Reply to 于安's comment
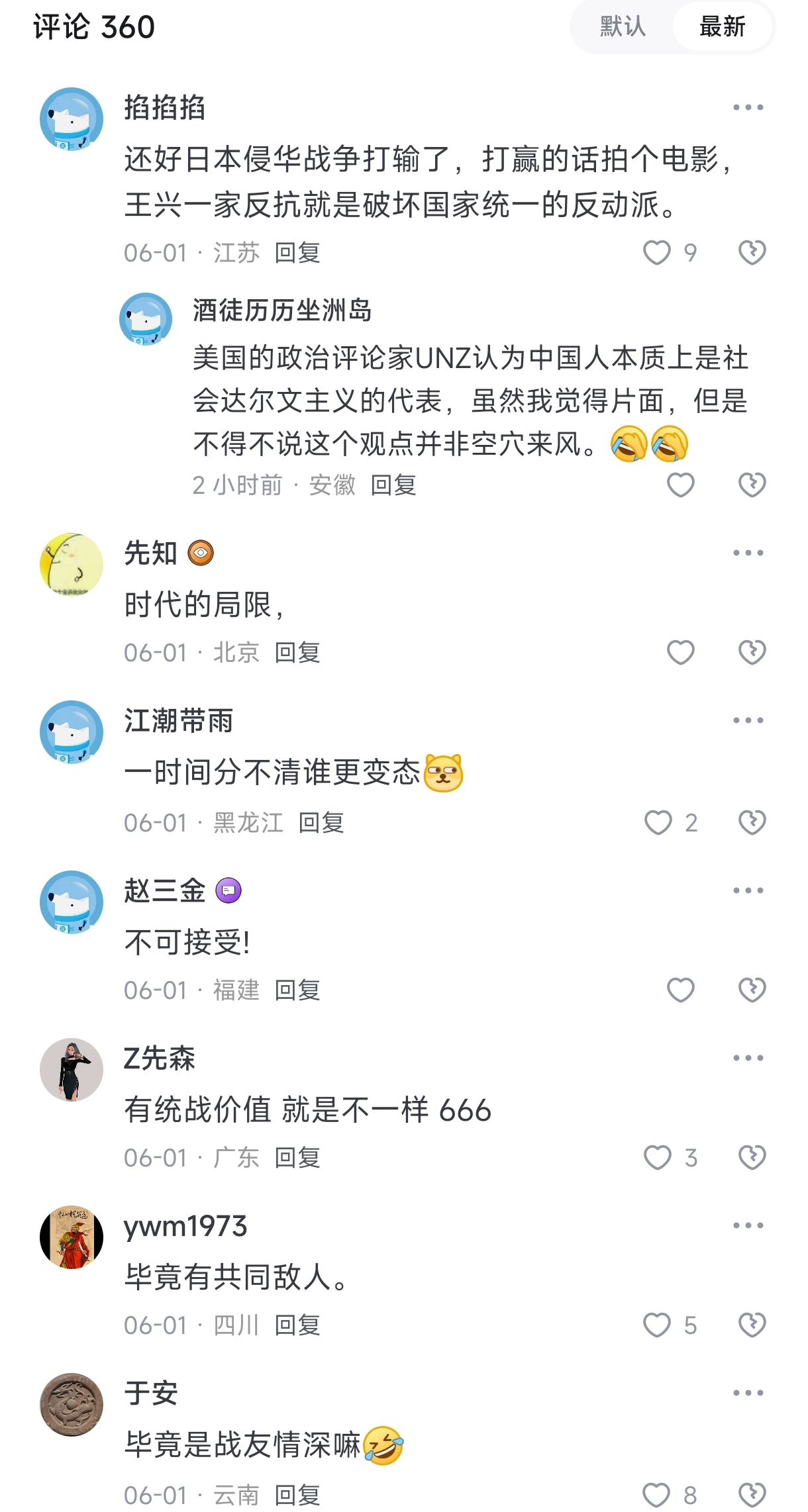Screen dimensions: 808x1512 point(297,1495)
